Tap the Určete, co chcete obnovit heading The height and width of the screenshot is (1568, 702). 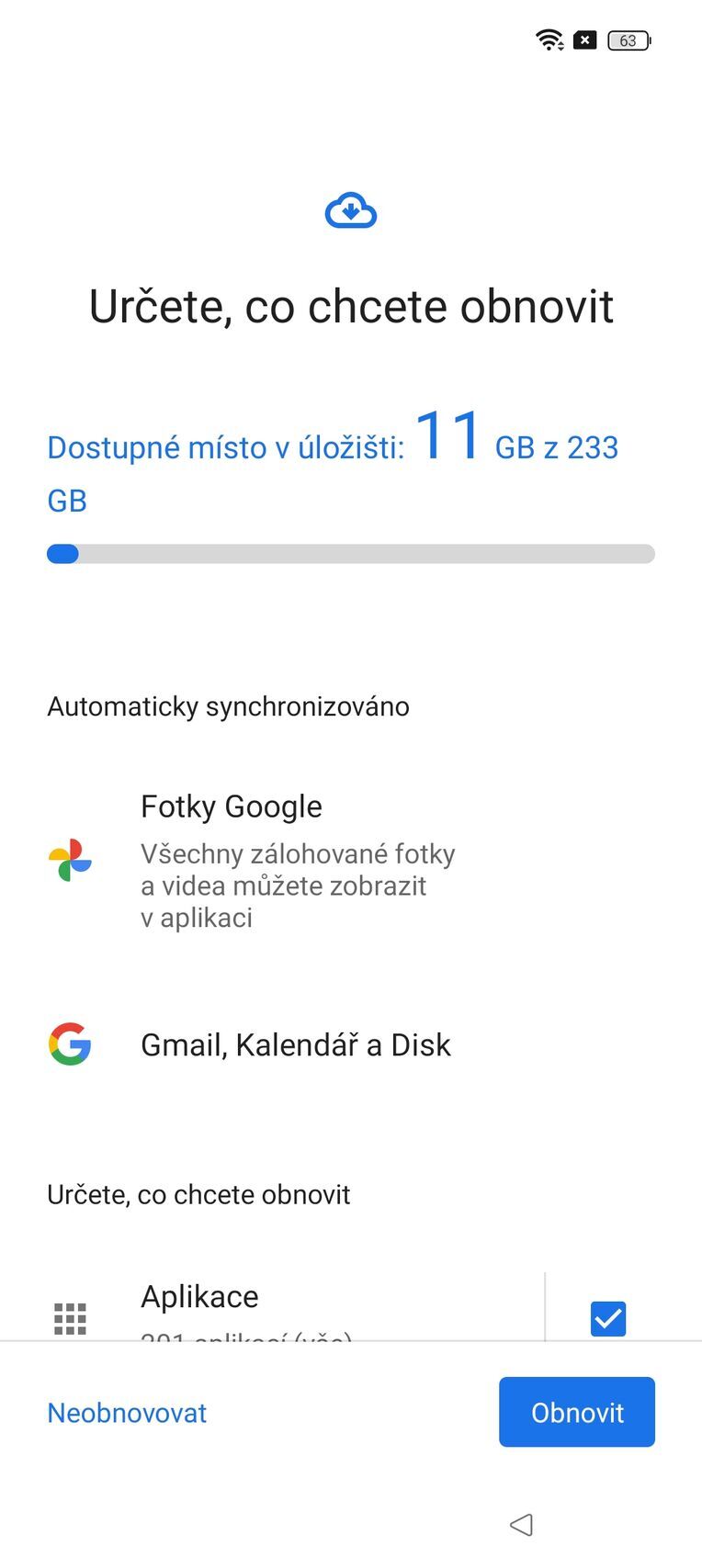(x=350, y=306)
